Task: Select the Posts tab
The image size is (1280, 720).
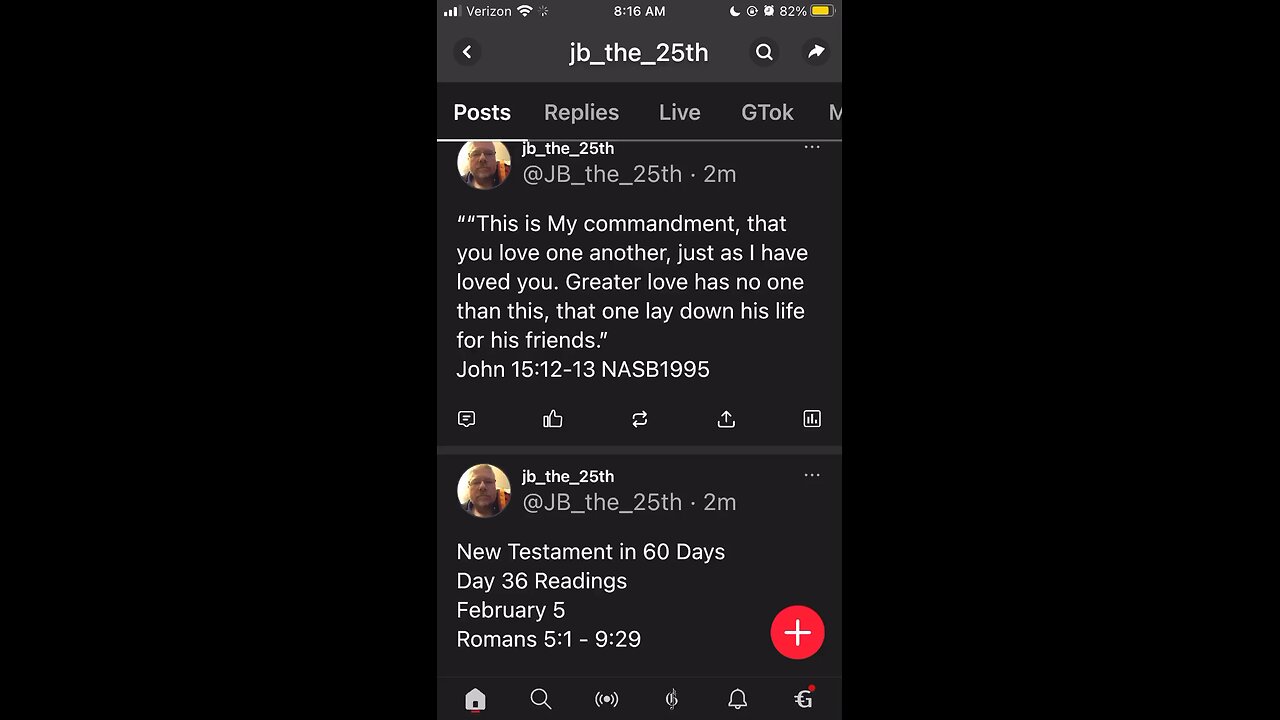Action: (482, 112)
